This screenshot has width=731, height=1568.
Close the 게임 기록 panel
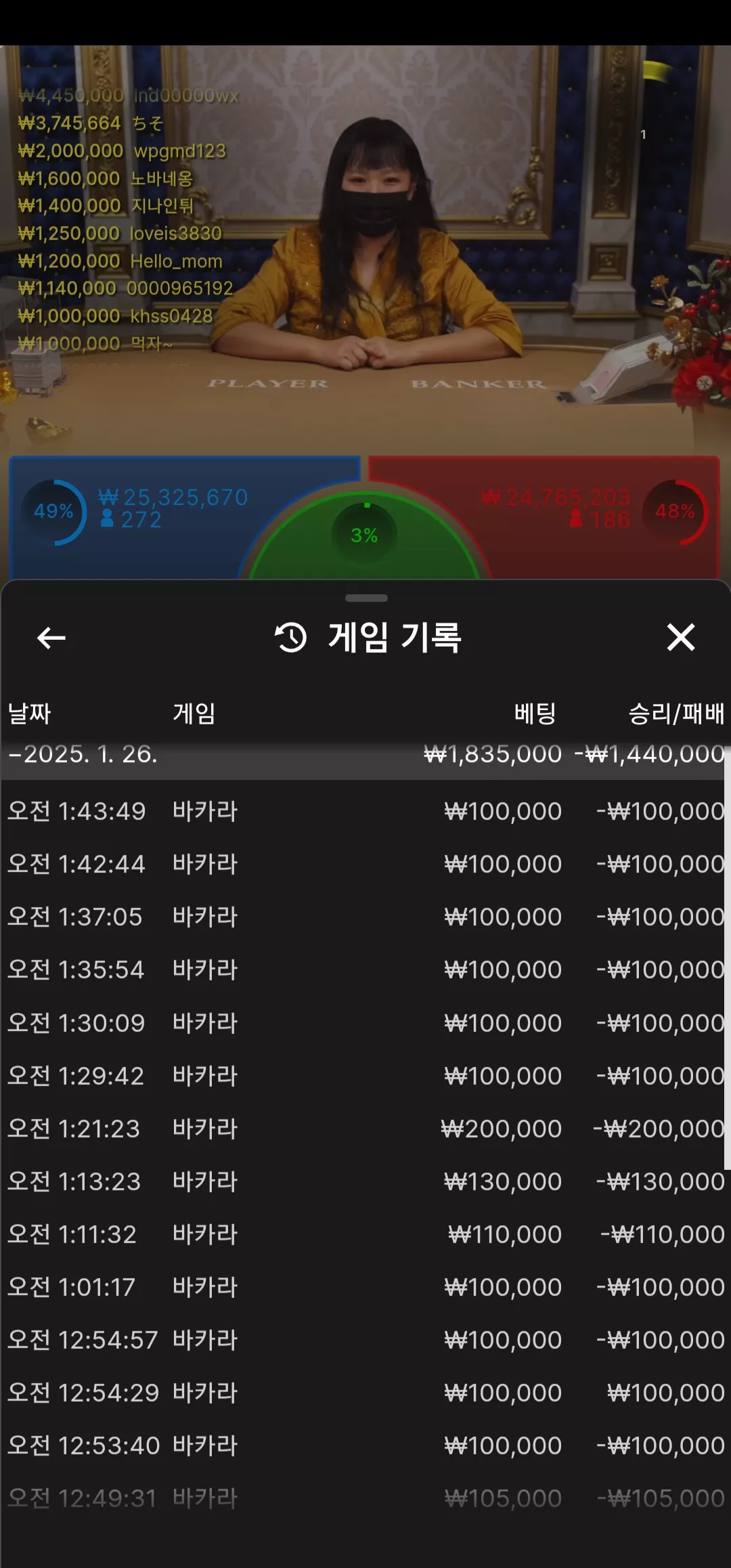681,637
